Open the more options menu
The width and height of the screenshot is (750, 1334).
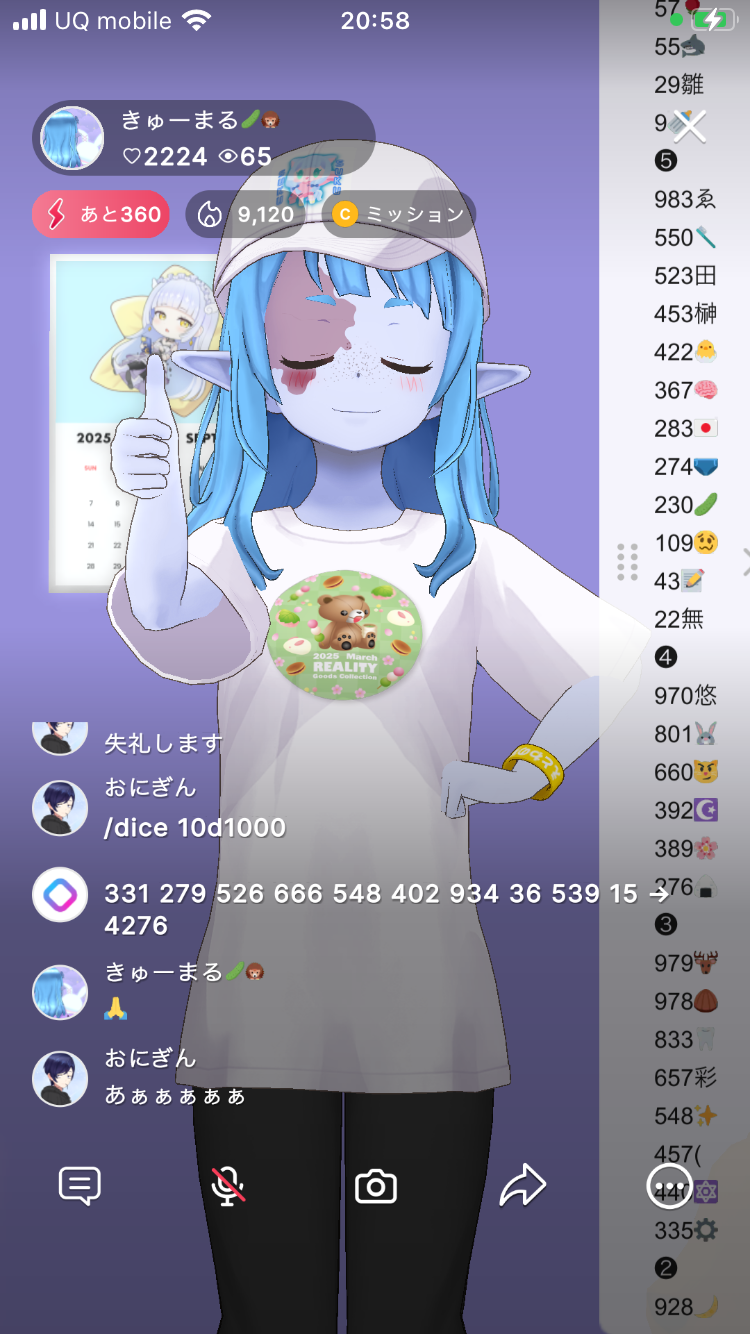[669, 1186]
